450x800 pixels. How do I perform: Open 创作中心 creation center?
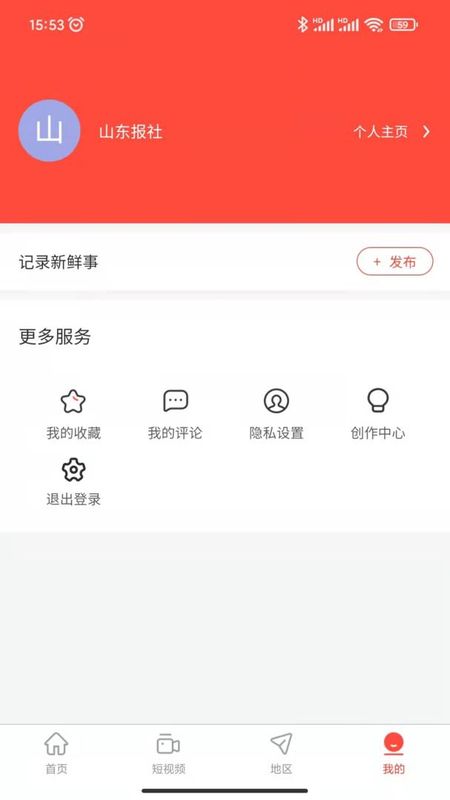378,414
